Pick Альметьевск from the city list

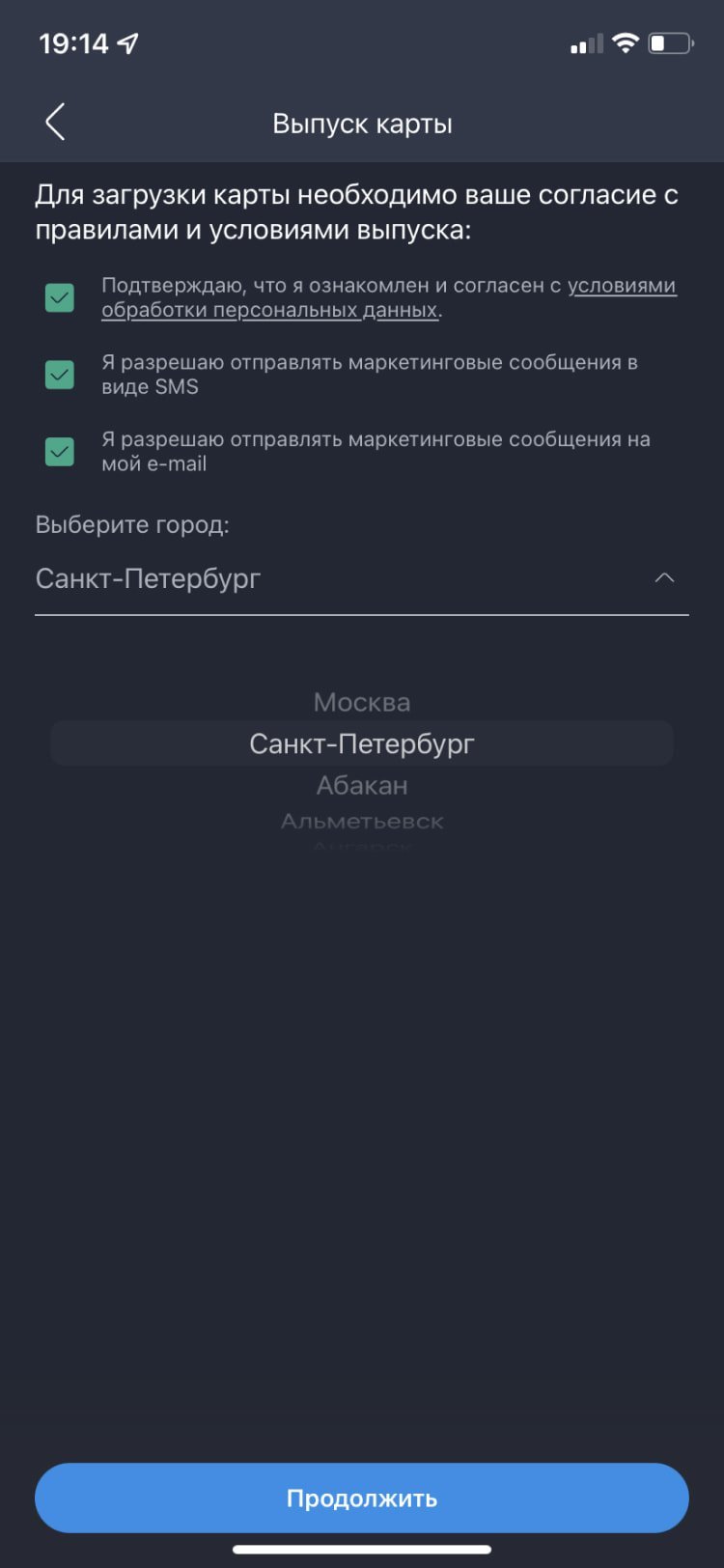pyautogui.click(x=362, y=822)
